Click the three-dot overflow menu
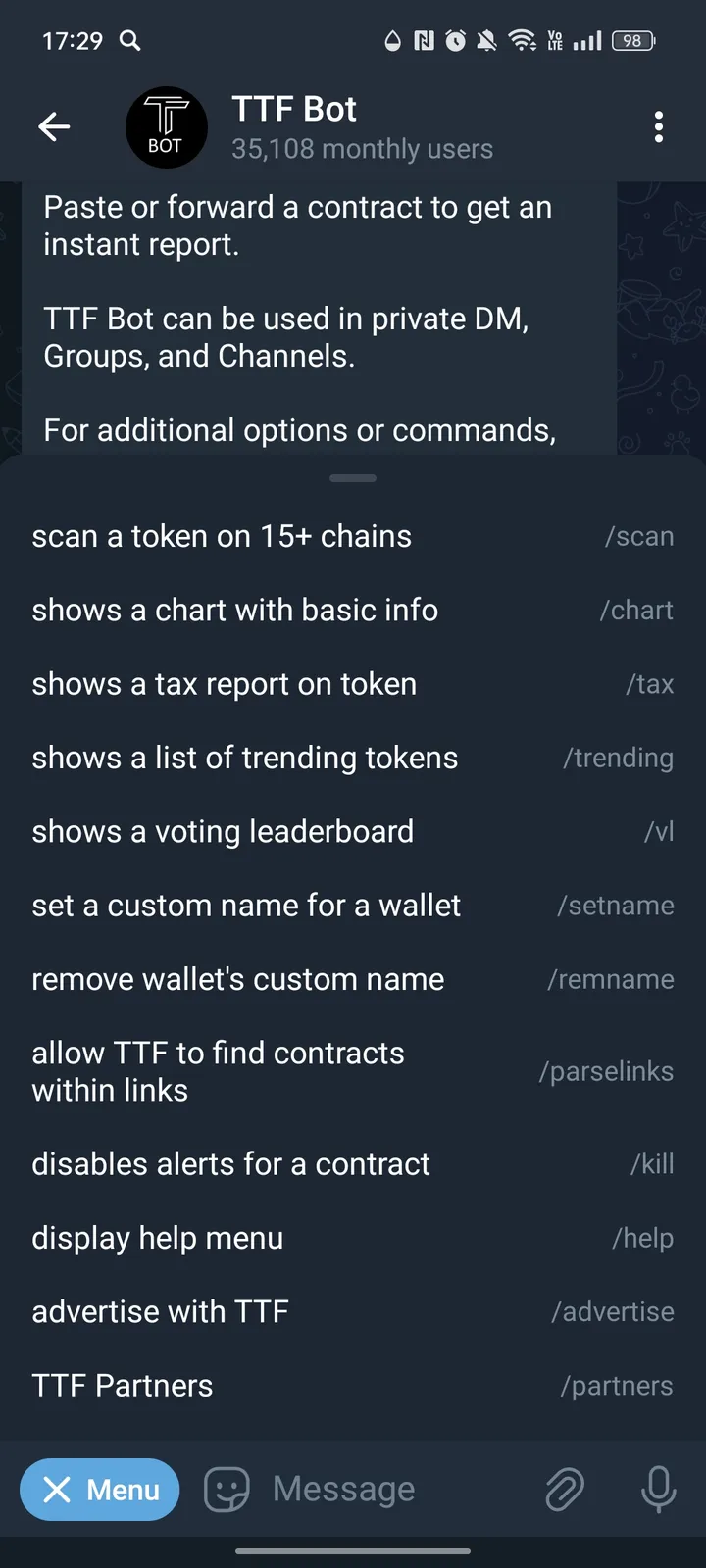Screen dimensions: 706x1568 click(x=659, y=126)
